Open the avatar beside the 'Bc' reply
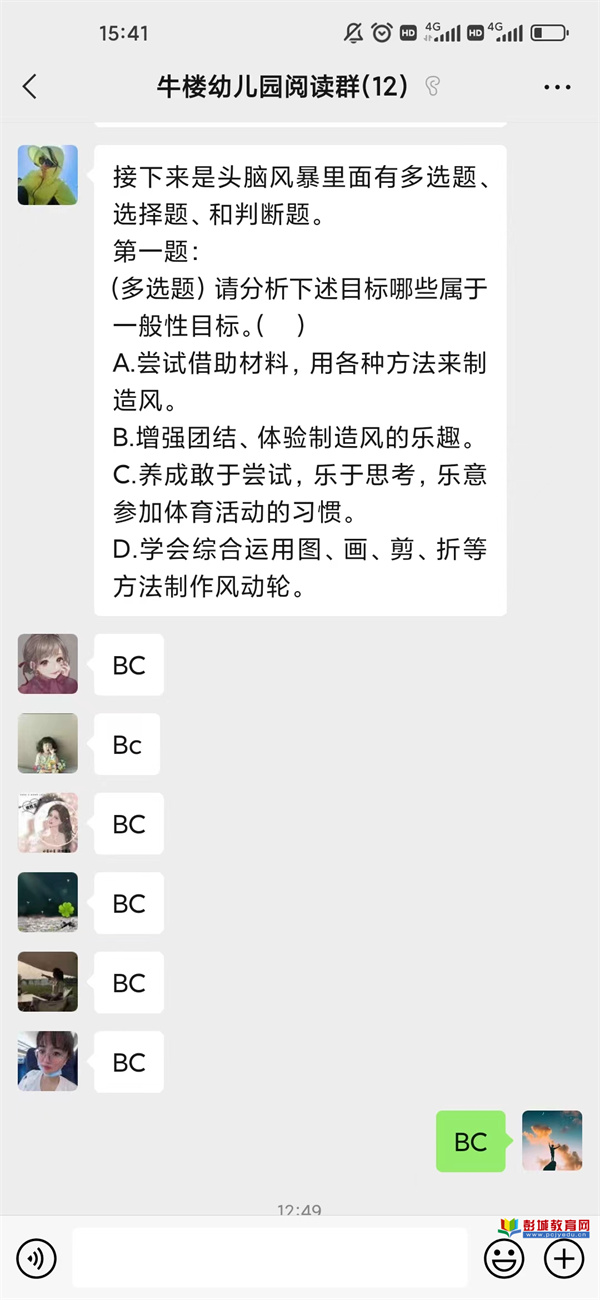The height and width of the screenshot is (1300, 600). [x=47, y=743]
